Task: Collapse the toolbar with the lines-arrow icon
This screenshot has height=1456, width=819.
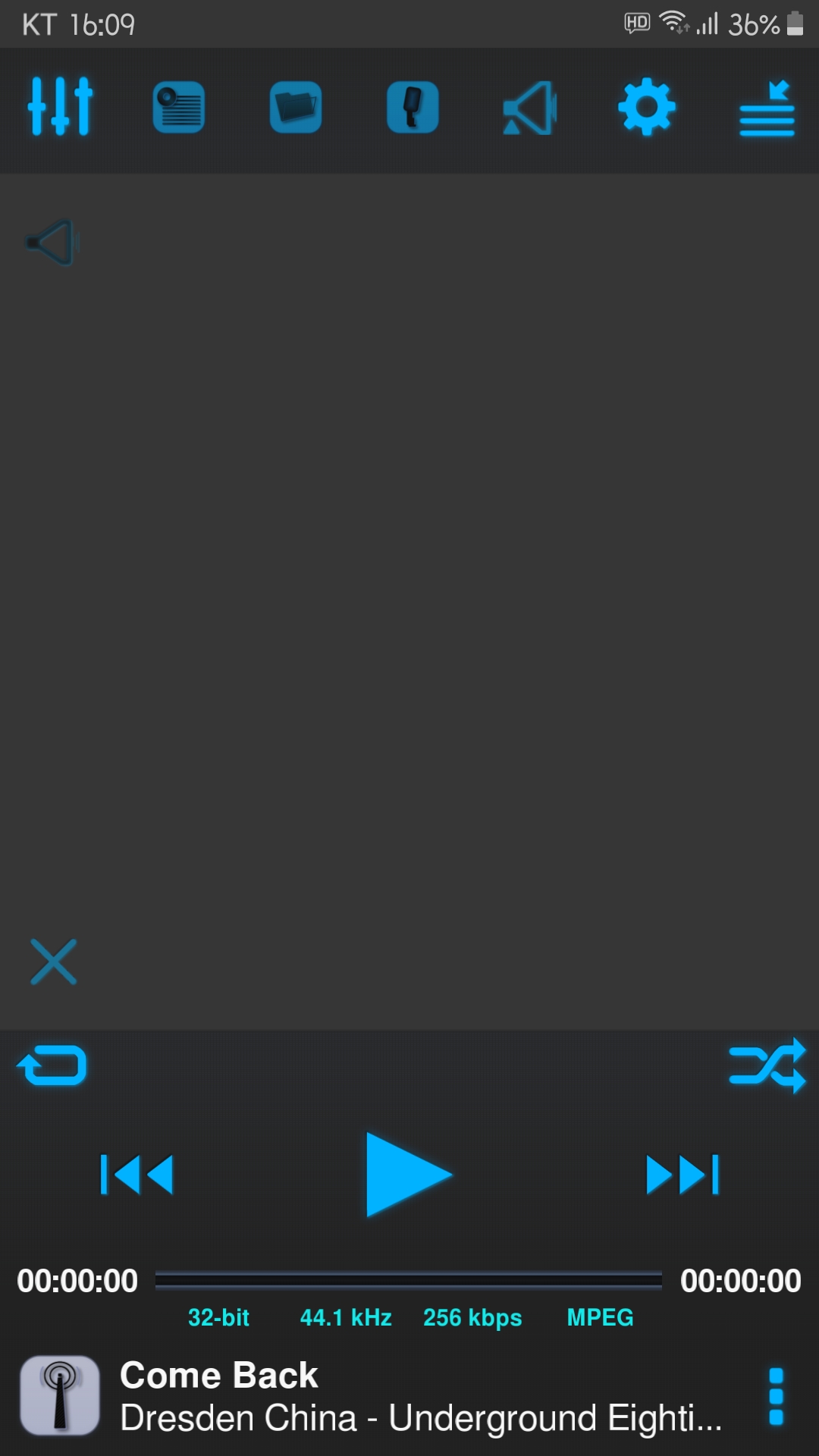Action: pos(767,110)
